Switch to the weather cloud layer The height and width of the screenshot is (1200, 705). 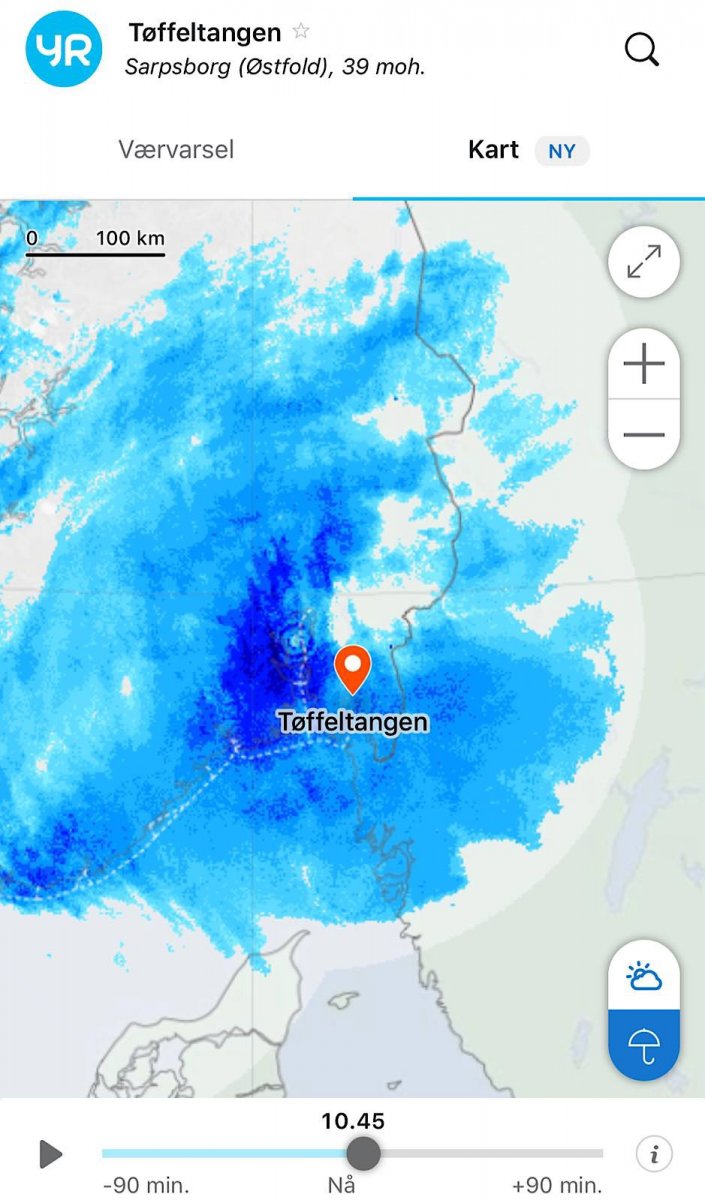644,976
